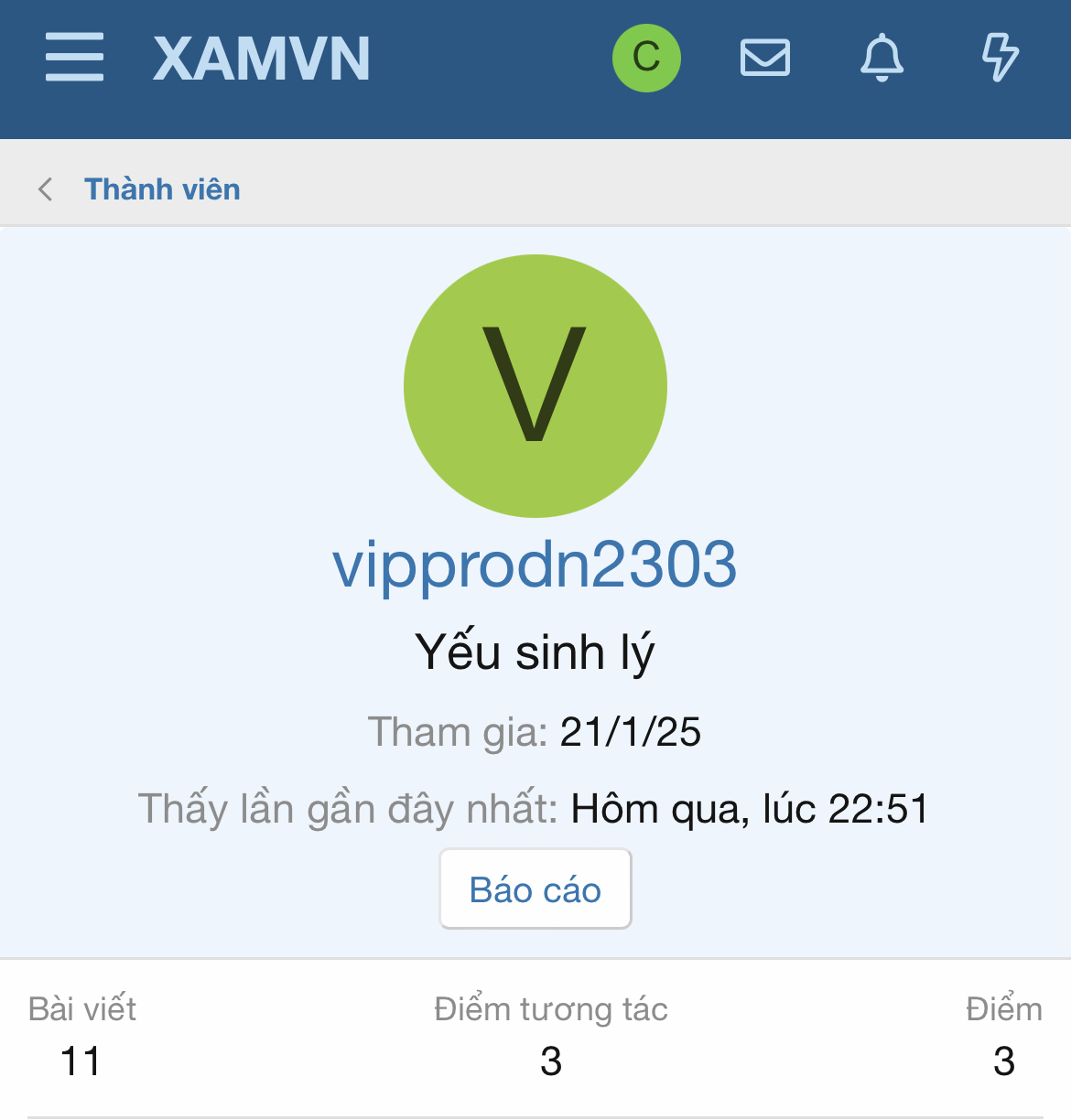Image resolution: width=1071 pixels, height=1120 pixels.
Task: Open the hamburger navigation menu
Action: click(74, 58)
